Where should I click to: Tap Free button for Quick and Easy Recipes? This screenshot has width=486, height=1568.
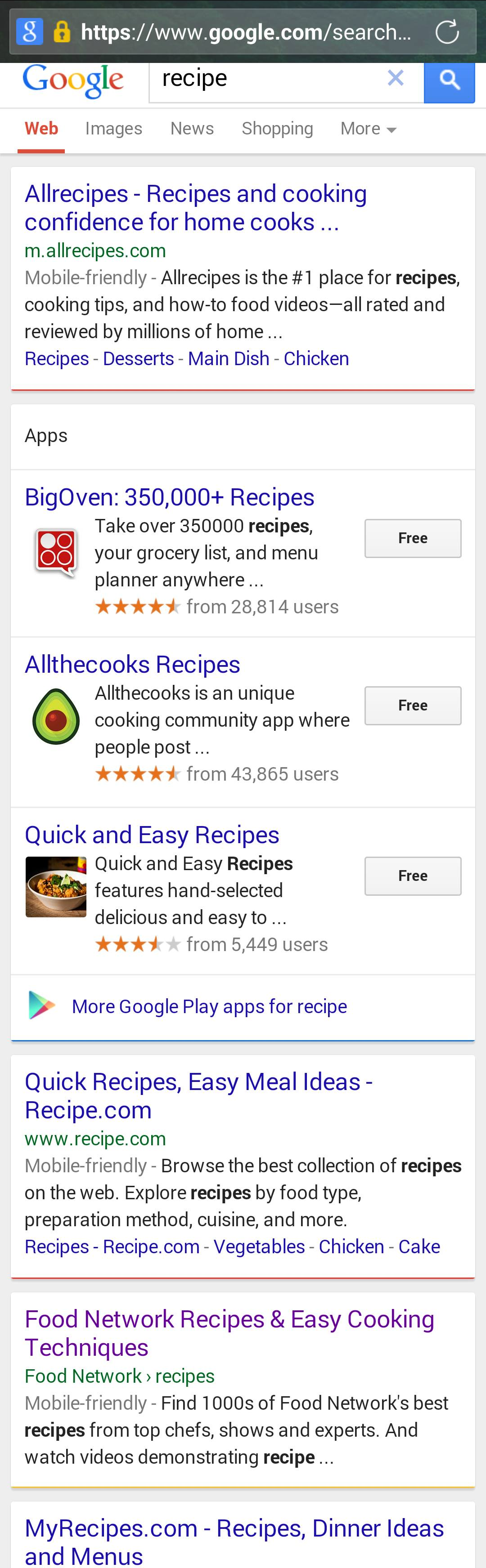pos(412,876)
